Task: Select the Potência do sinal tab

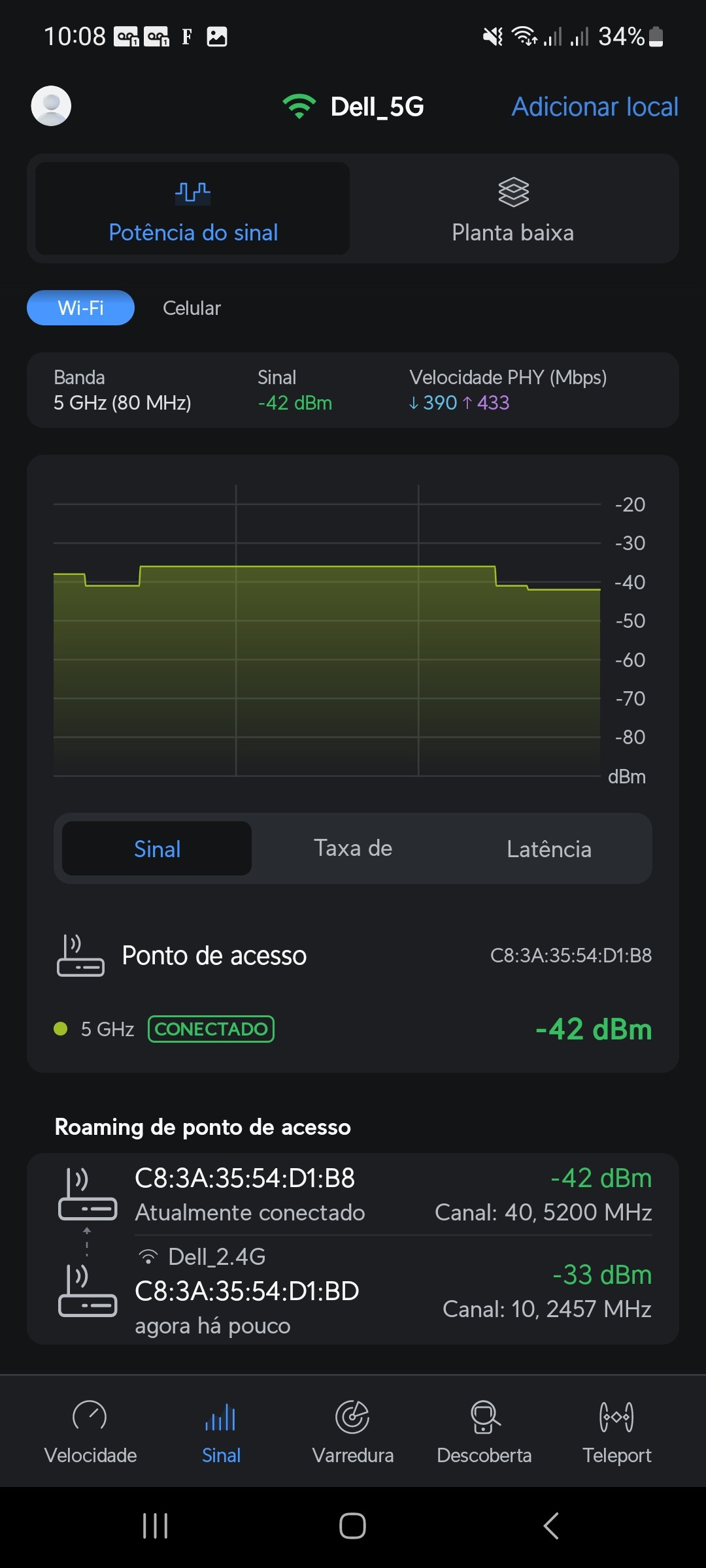Action: [x=193, y=209]
